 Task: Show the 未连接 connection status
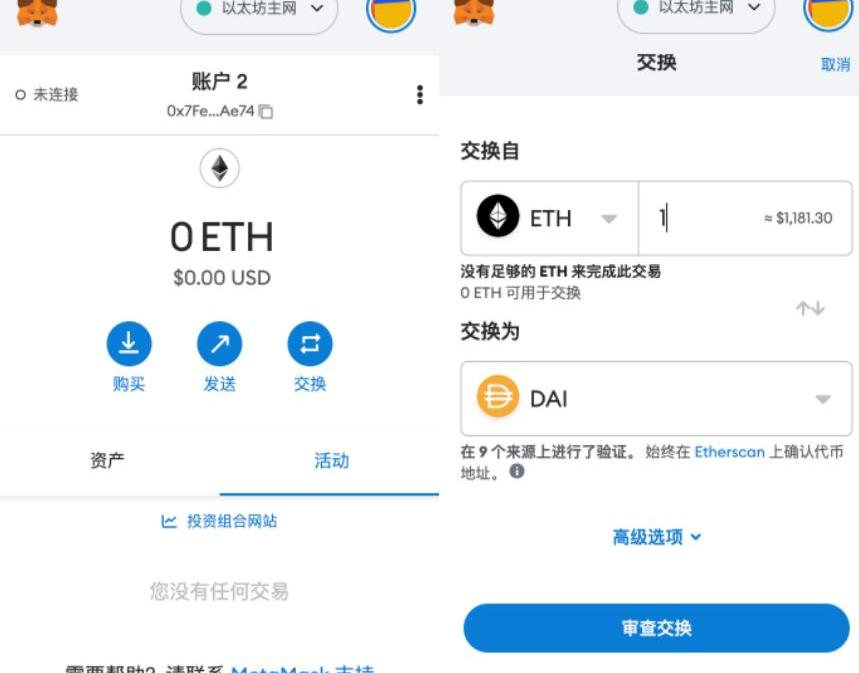[x=47, y=95]
